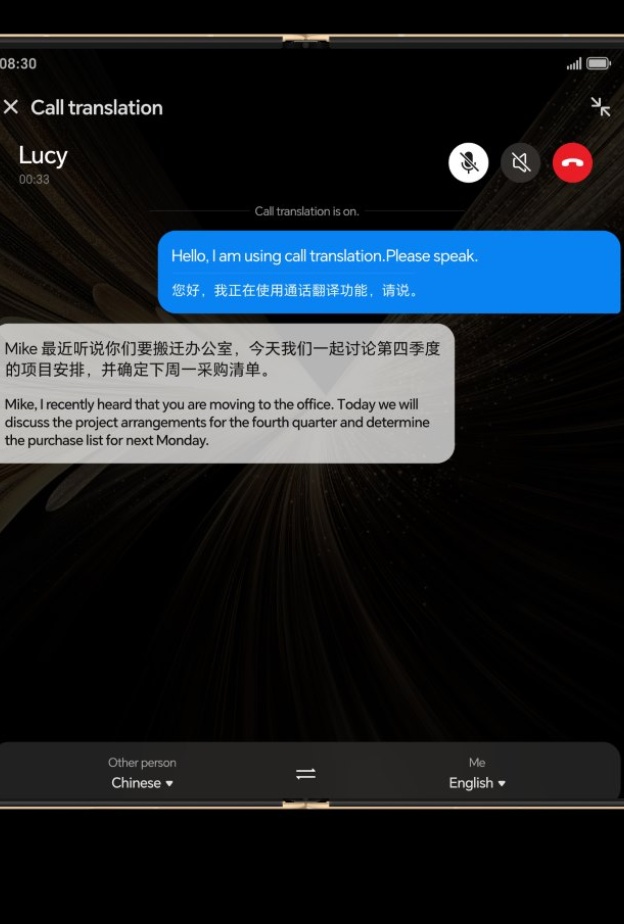Swap the two translation languages
The height and width of the screenshot is (924, 624).
point(306,774)
